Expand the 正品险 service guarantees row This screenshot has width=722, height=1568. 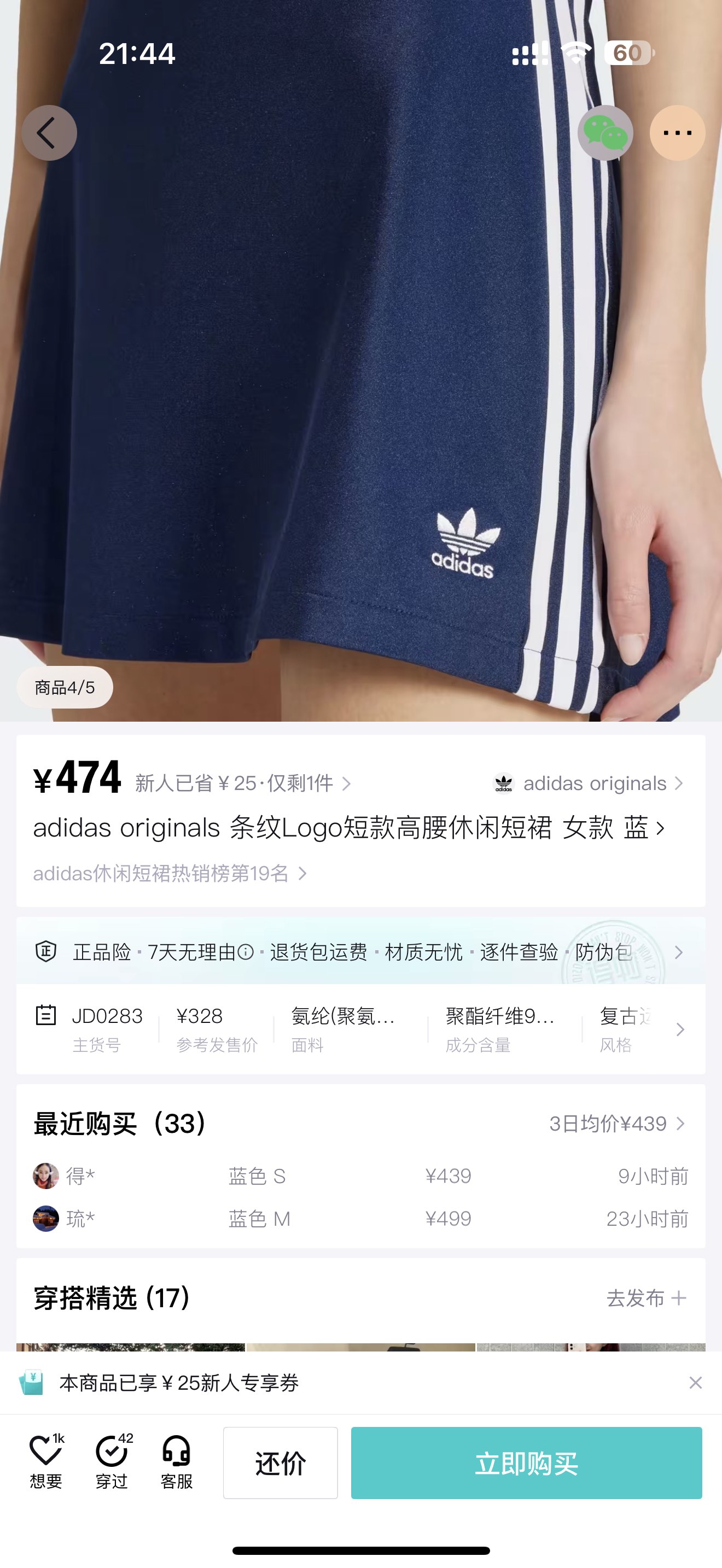[360, 952]
